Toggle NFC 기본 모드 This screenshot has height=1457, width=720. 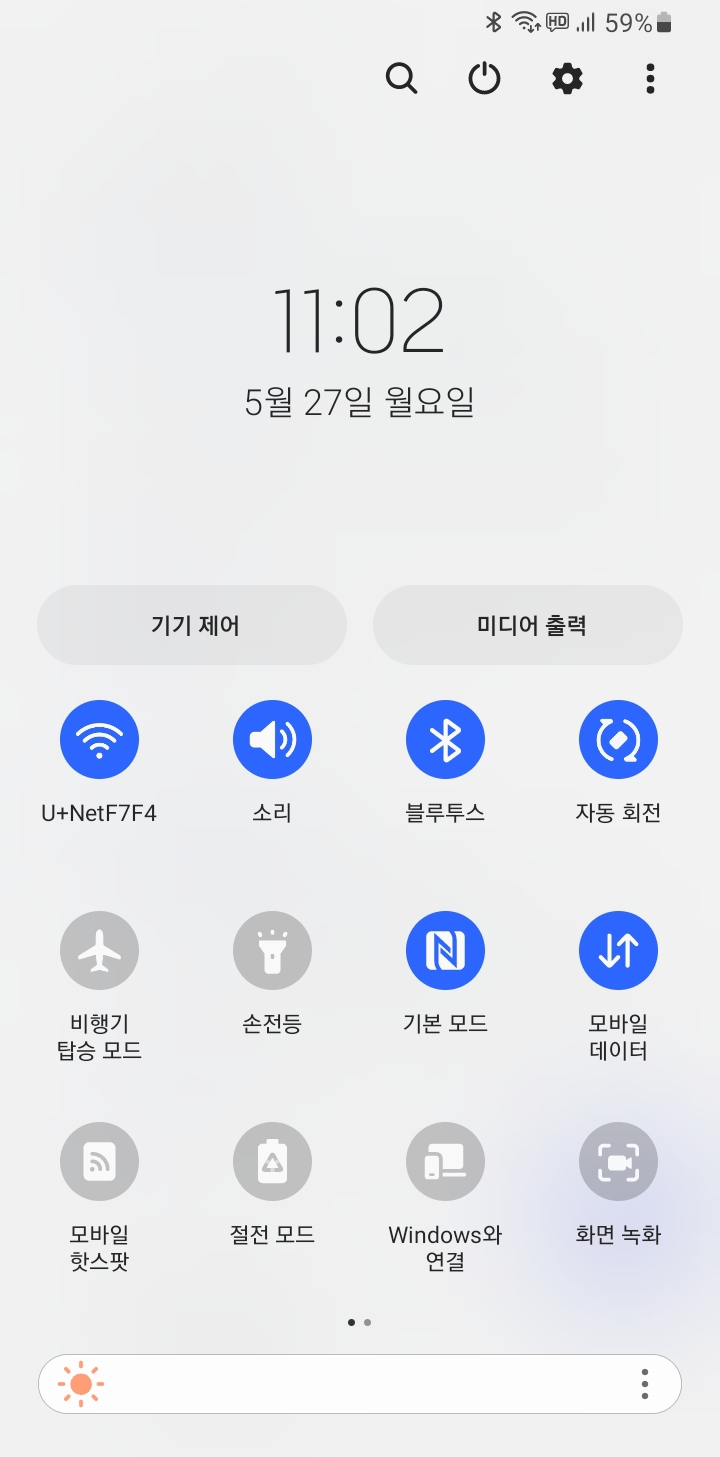click(445, 951)
